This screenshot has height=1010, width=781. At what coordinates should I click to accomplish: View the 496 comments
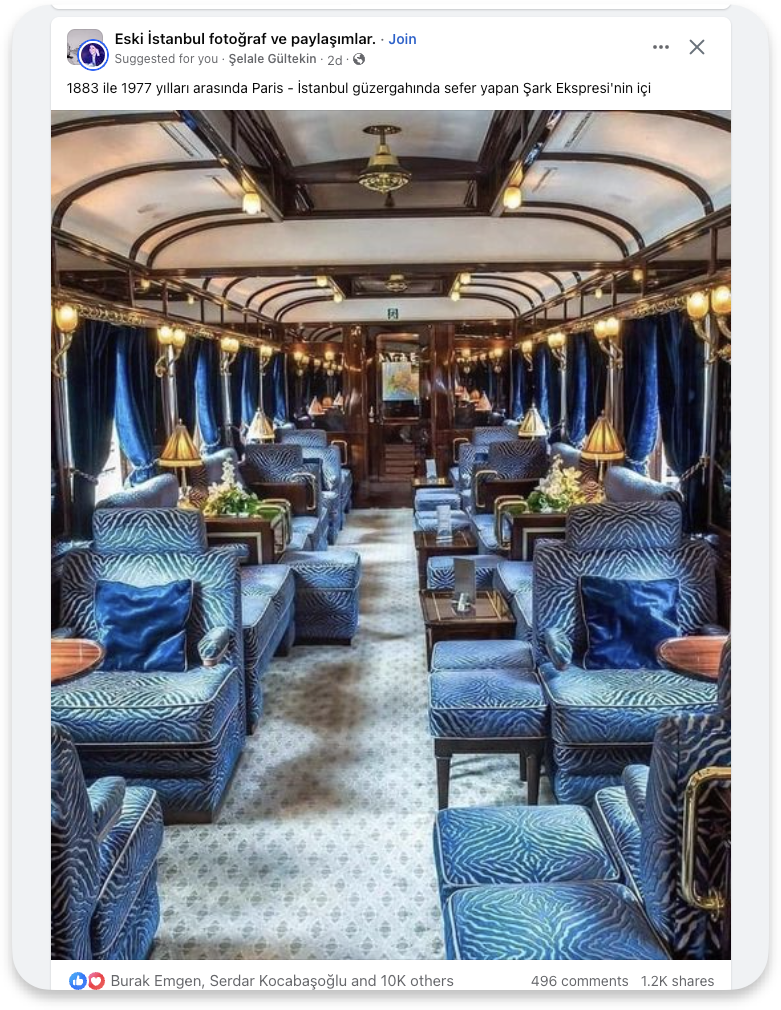[579, 981]
